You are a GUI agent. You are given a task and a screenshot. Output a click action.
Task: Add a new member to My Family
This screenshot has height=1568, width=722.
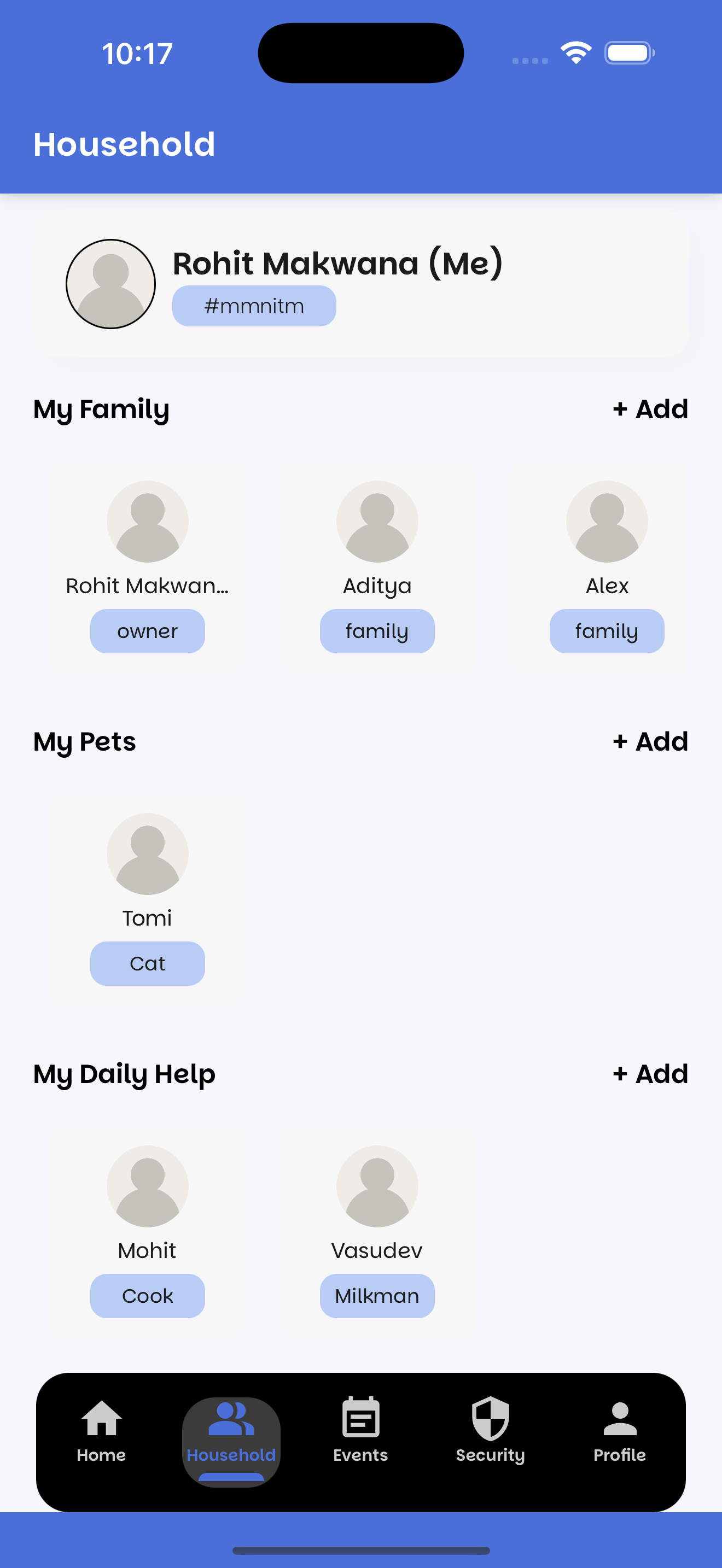click(650, 409)
